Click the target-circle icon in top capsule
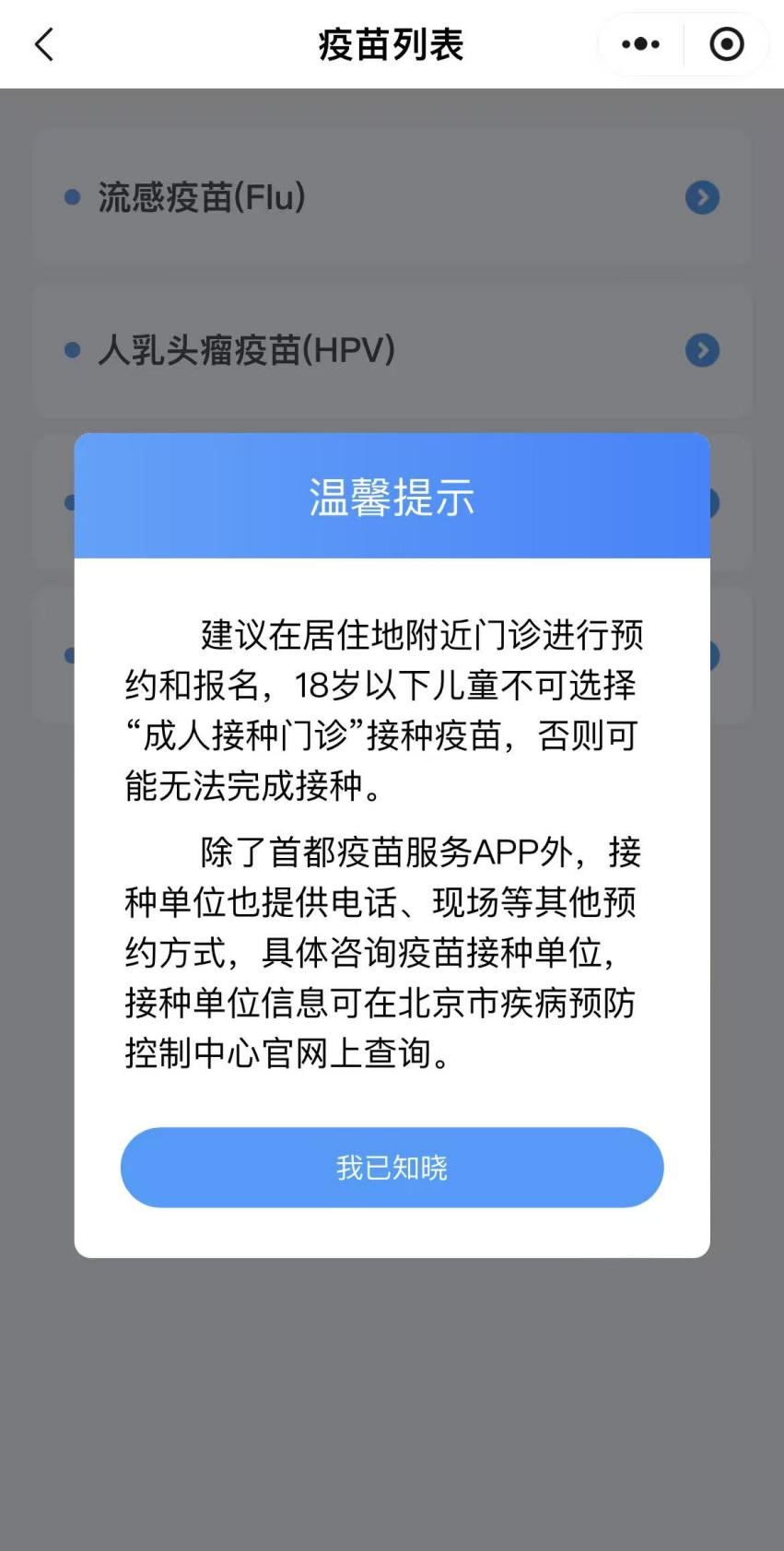Screen dimensions: 784x1551 pos(726,43)
